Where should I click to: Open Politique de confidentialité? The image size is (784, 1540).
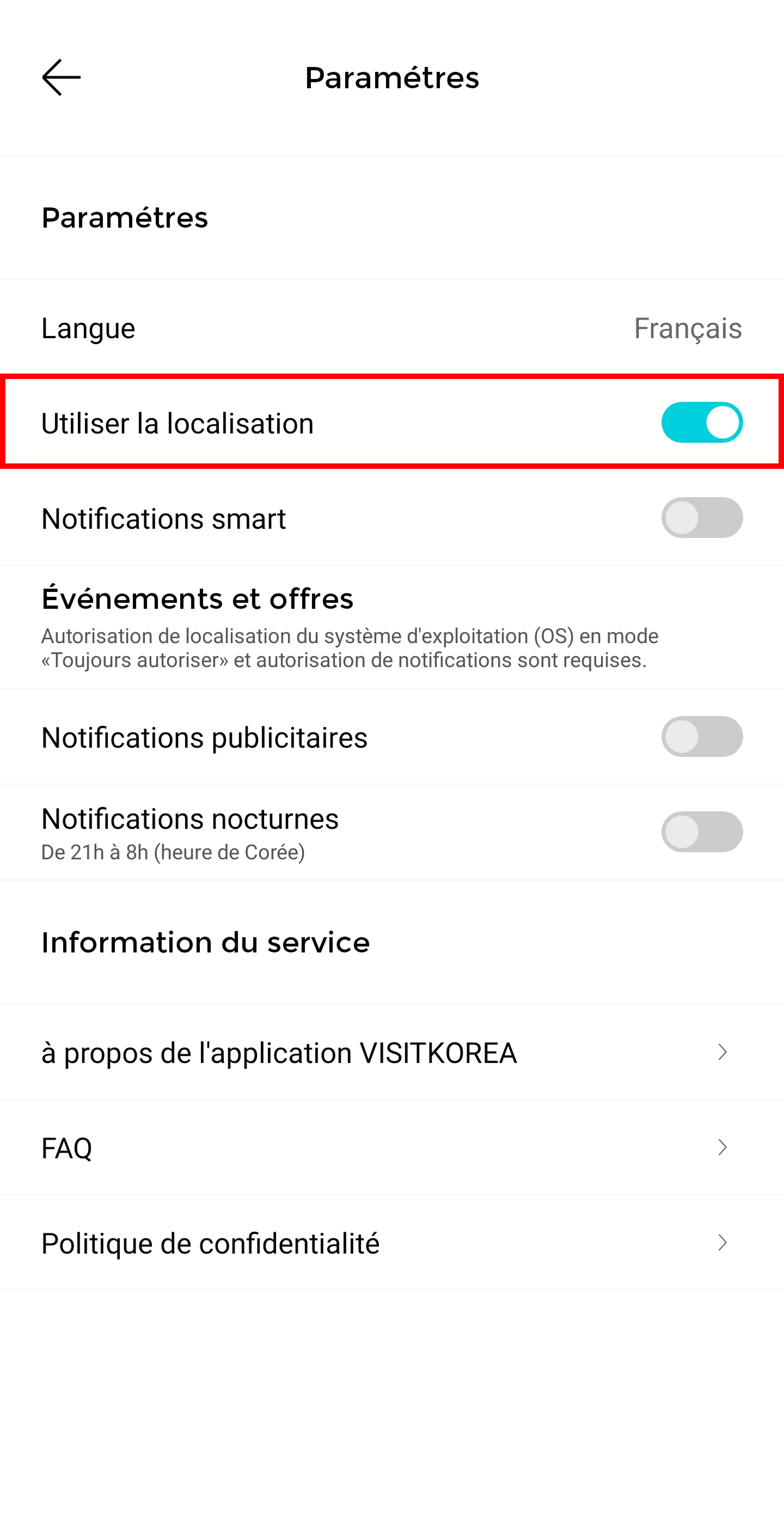210,1243
